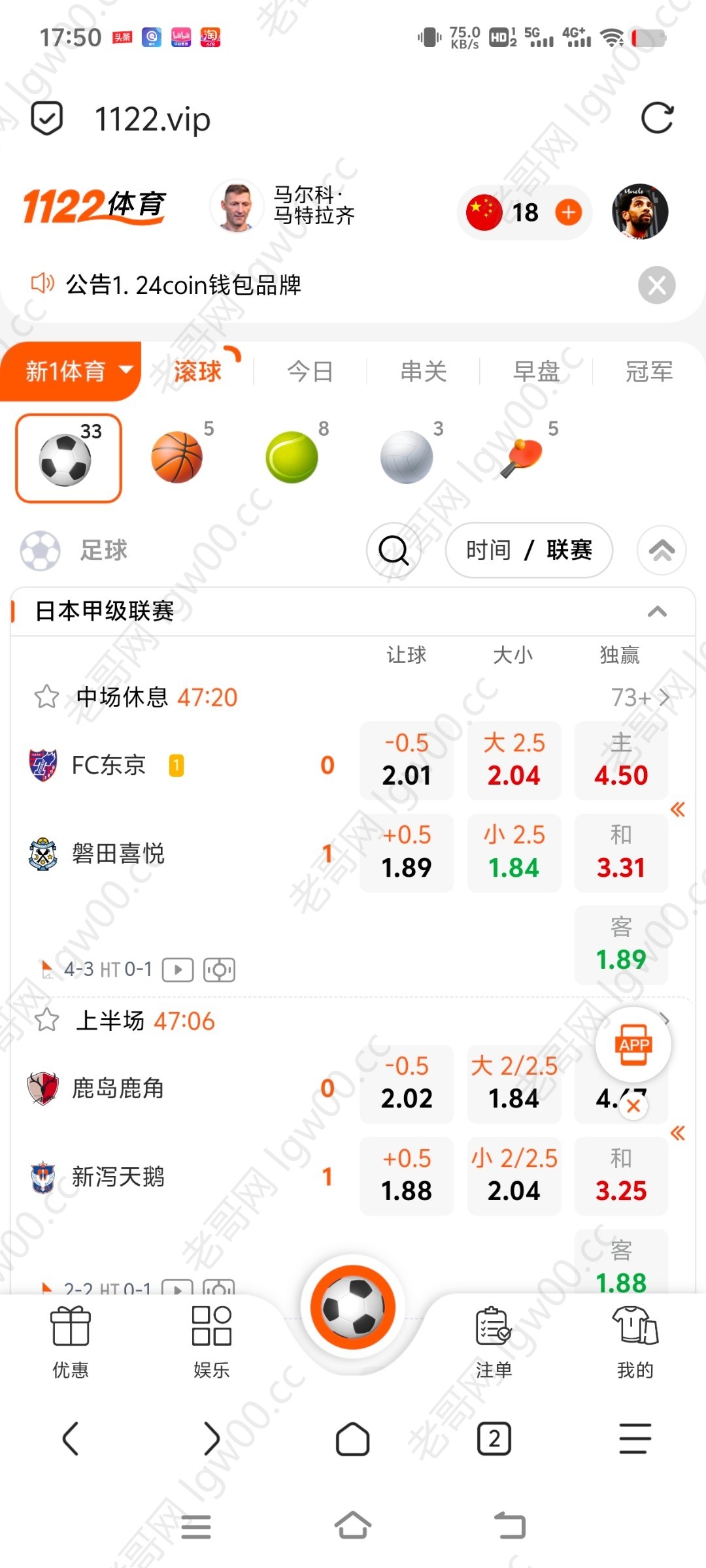Open the 冠军 tab

(x=648, y=372)
